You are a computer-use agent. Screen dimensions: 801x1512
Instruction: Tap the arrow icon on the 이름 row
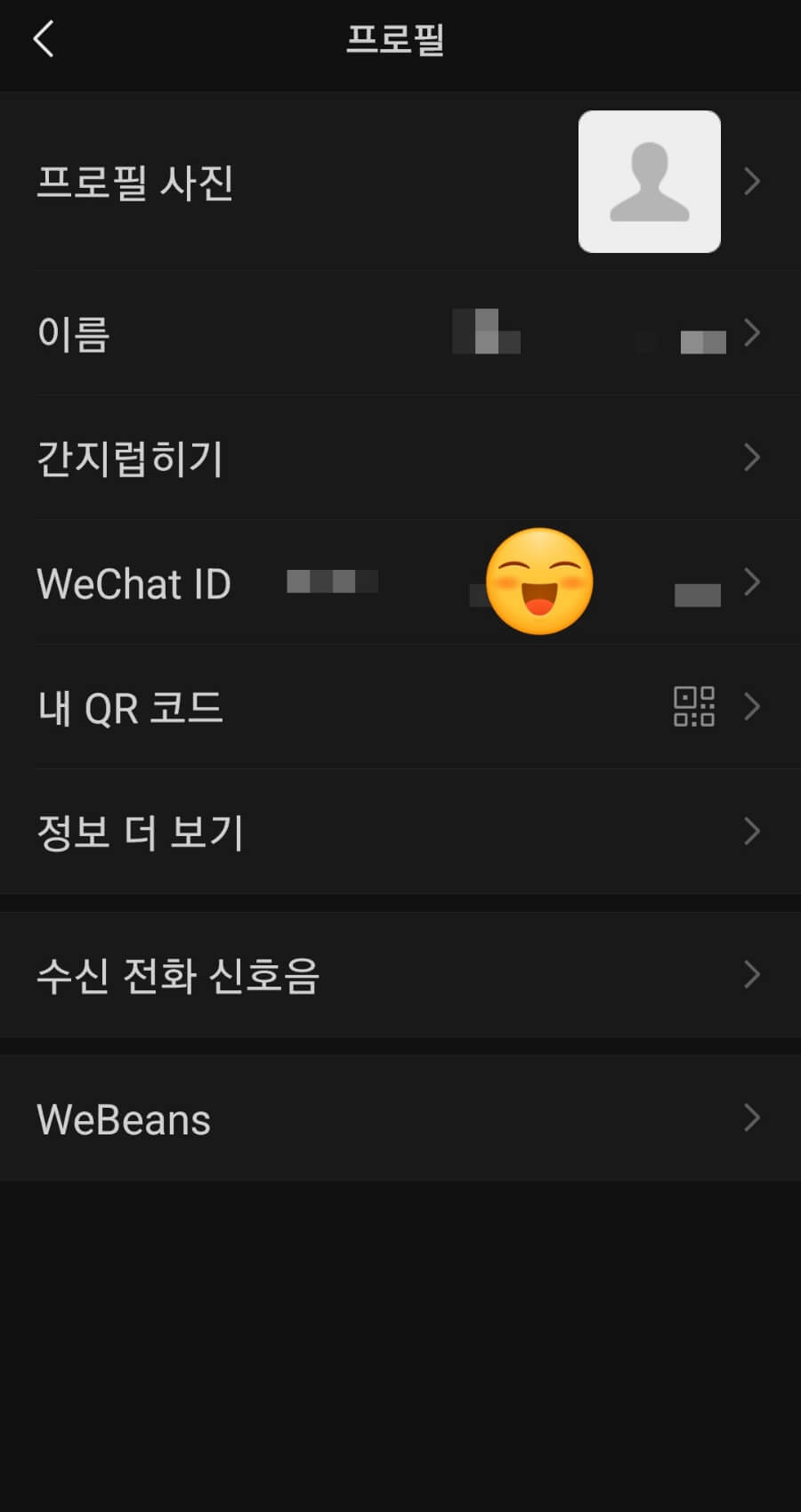750,334
